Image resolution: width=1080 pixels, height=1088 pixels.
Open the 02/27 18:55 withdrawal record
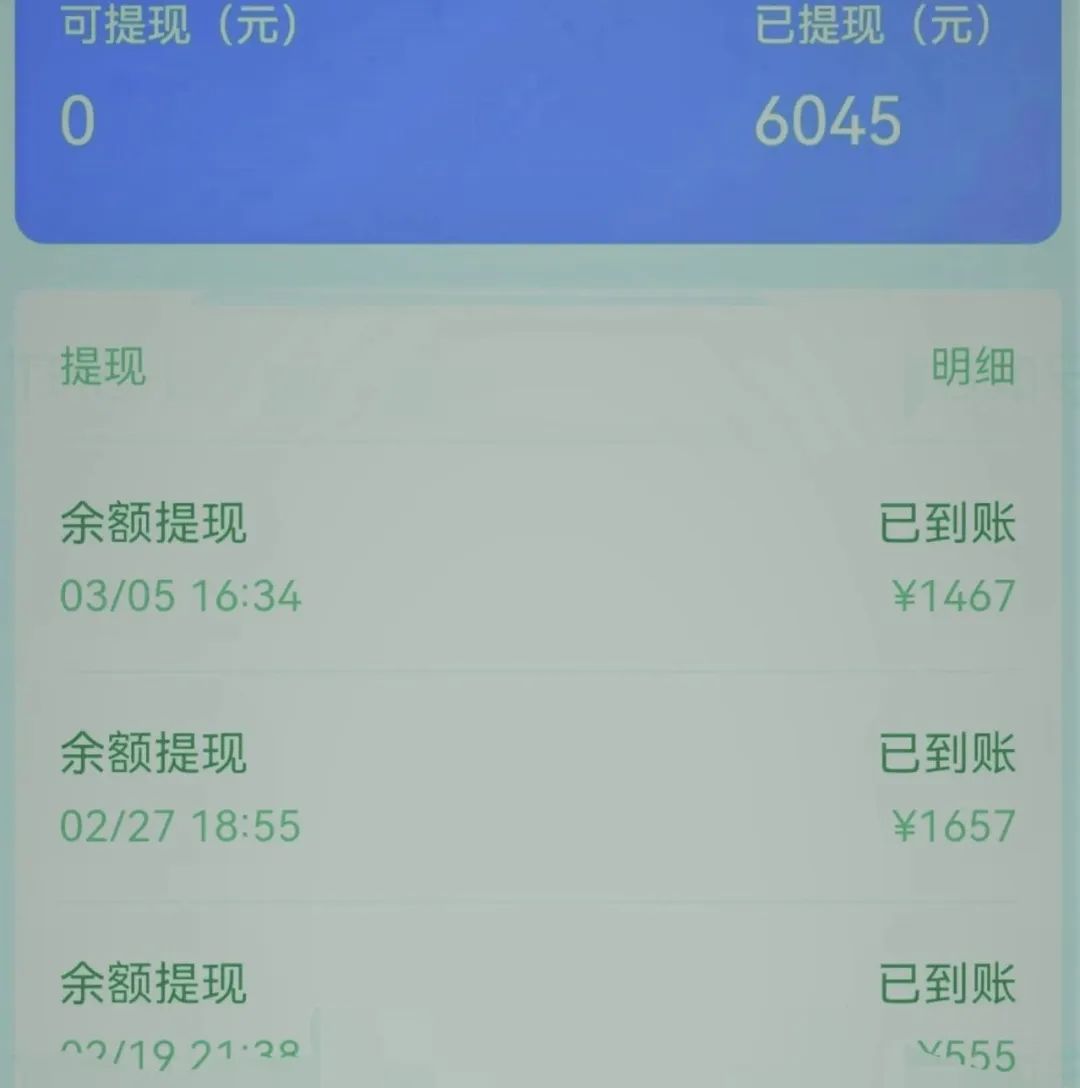(538, 788)
